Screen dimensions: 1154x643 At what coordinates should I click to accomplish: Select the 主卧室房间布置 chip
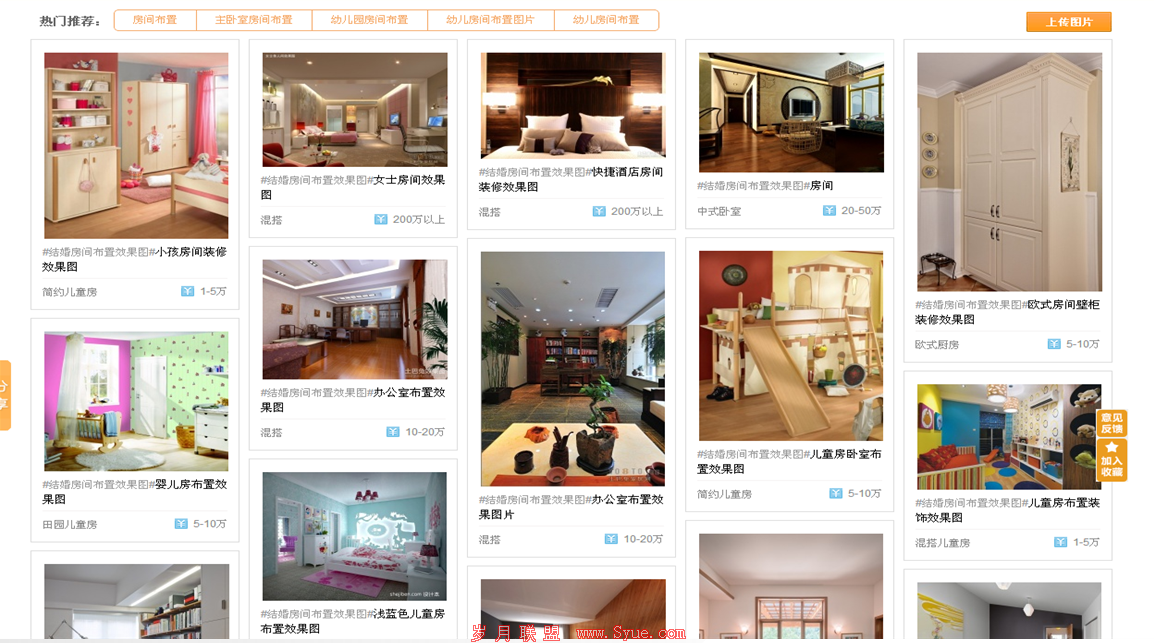254,20
